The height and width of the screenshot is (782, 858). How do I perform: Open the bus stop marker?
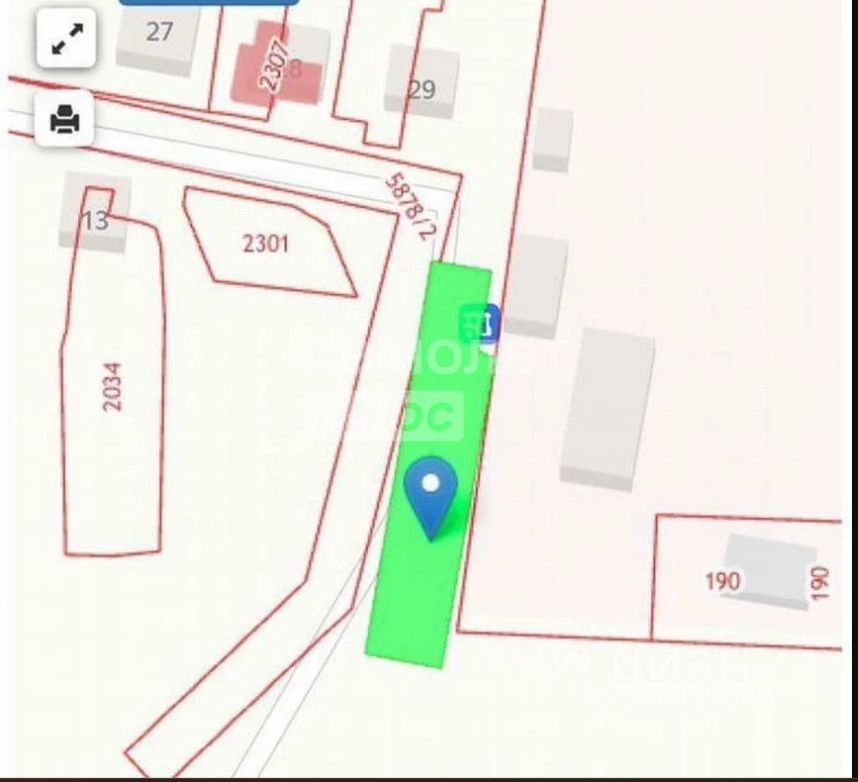tap(485, 324)
